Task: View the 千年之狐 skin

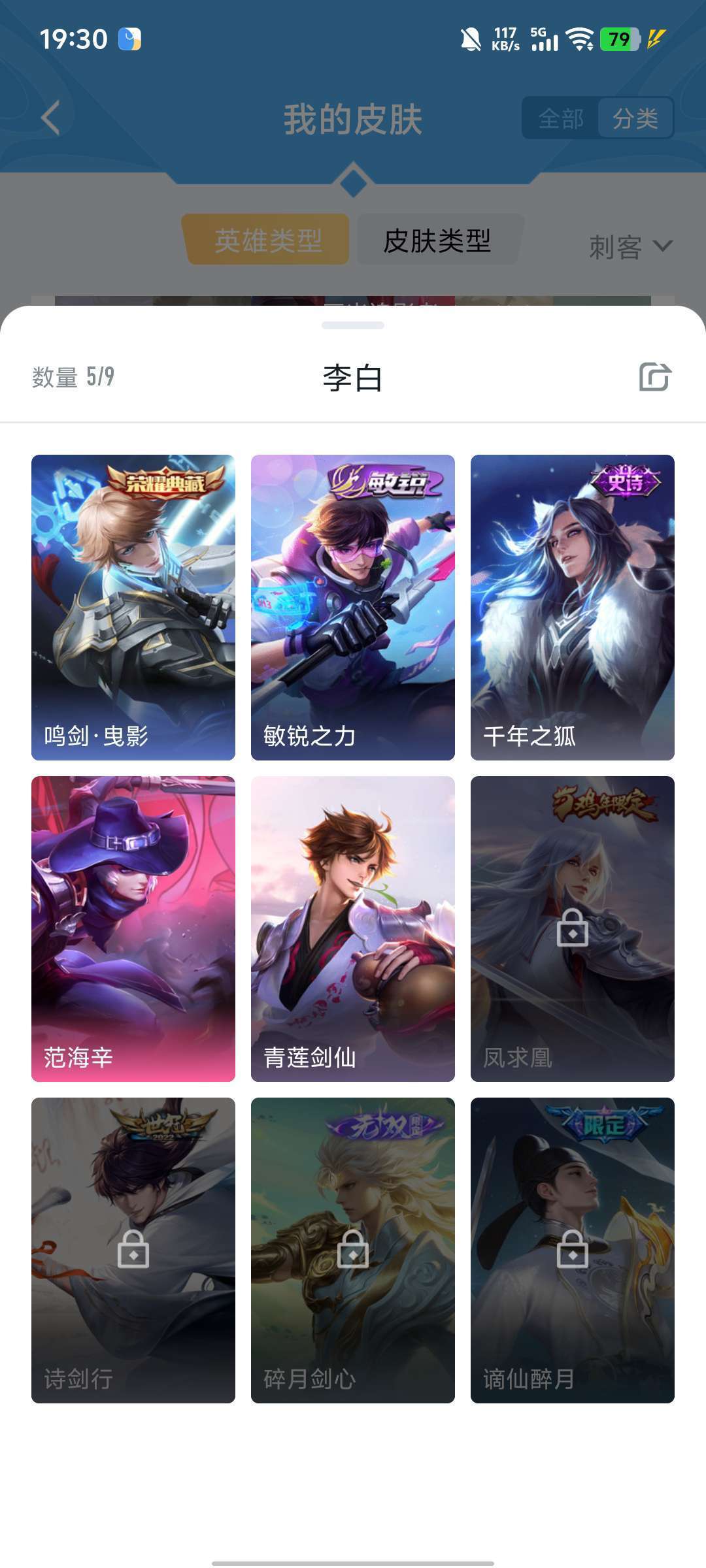Action: click(x=573, y=607)
